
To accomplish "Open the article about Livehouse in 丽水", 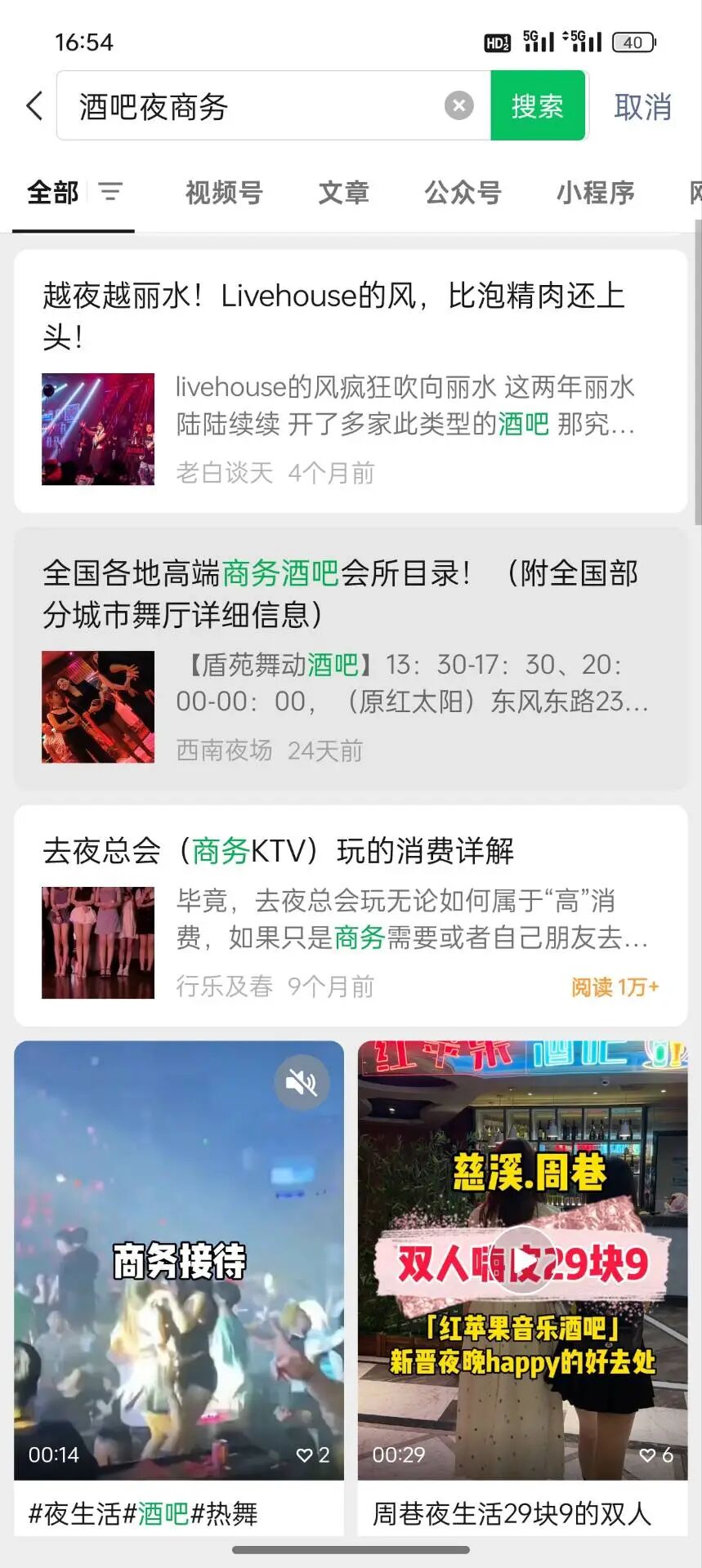I will click(351, 381).
